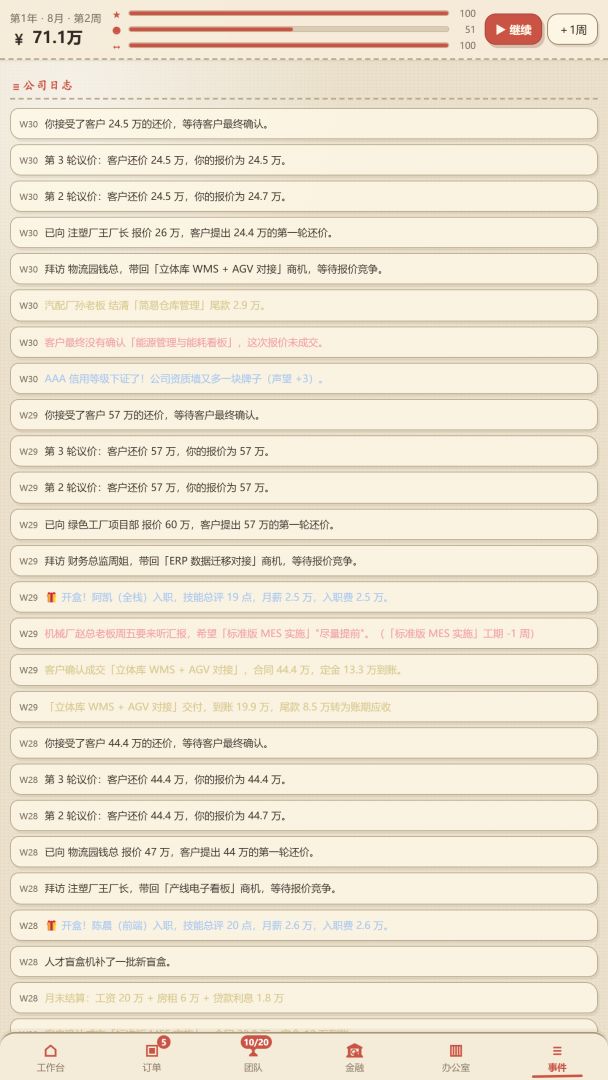Switch to the 工作台 tab

(50, 1057)
